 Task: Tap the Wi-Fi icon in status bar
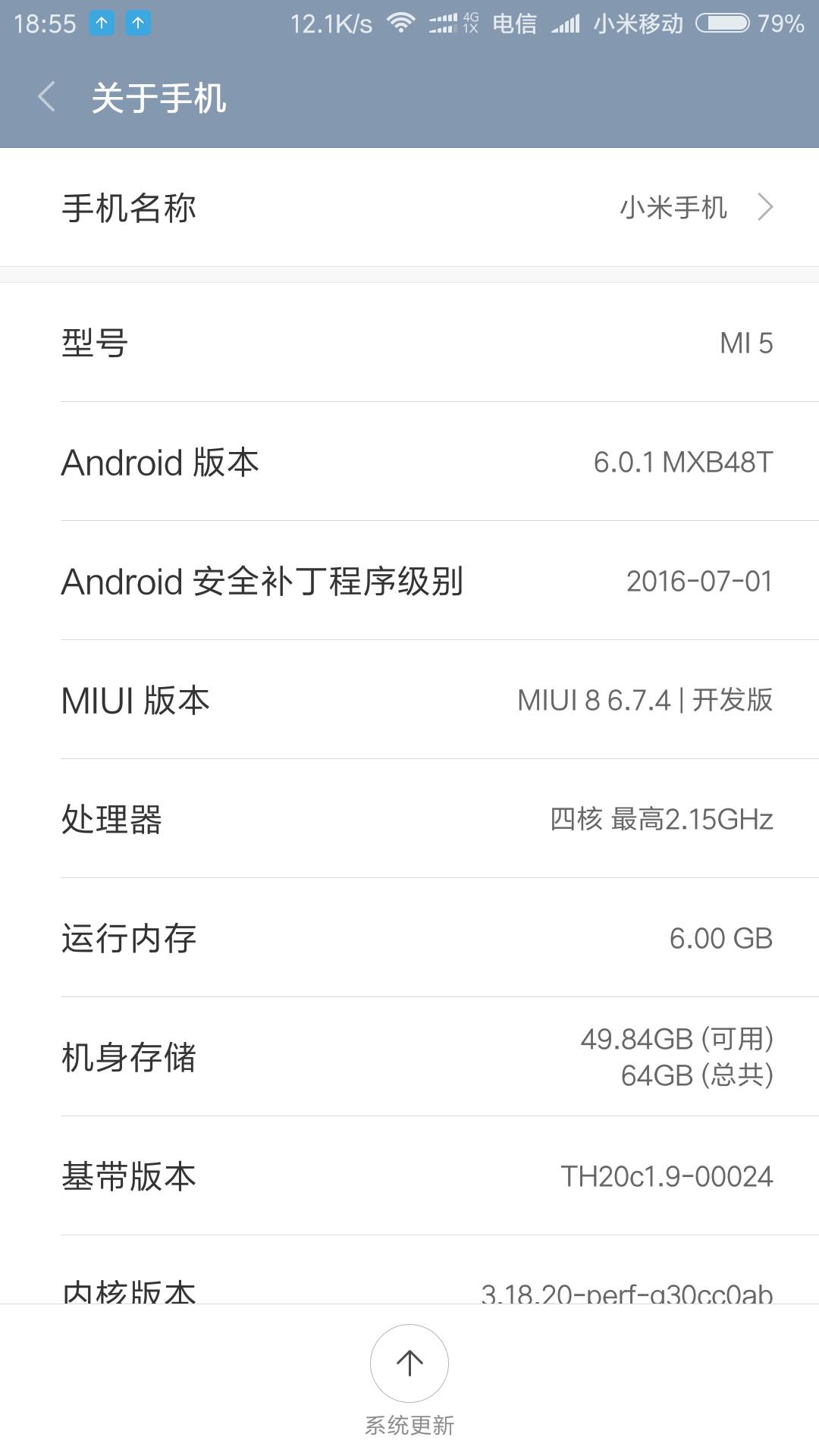coord(400,24)
